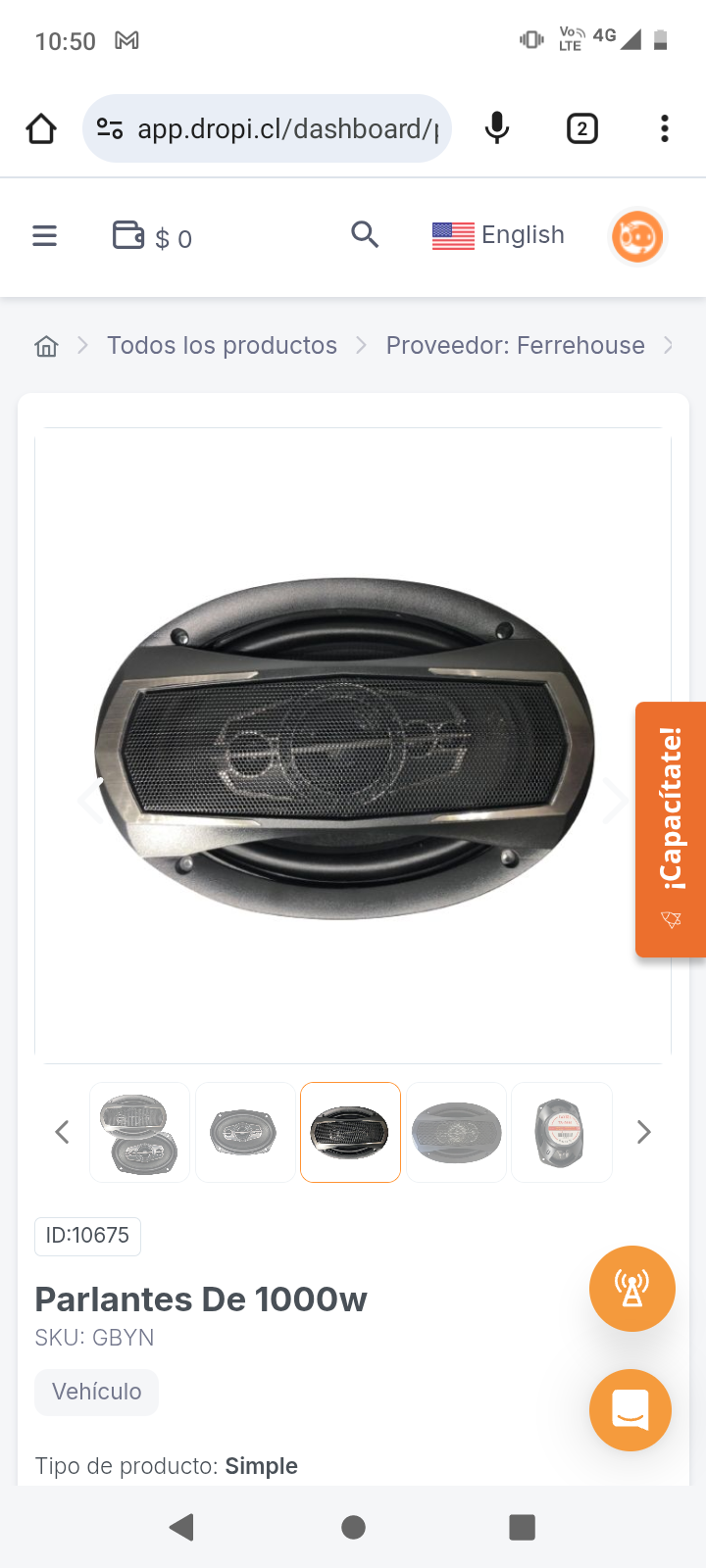Activate voice search with the microphone
The image size is (706, 1568).
click(496, 128)
